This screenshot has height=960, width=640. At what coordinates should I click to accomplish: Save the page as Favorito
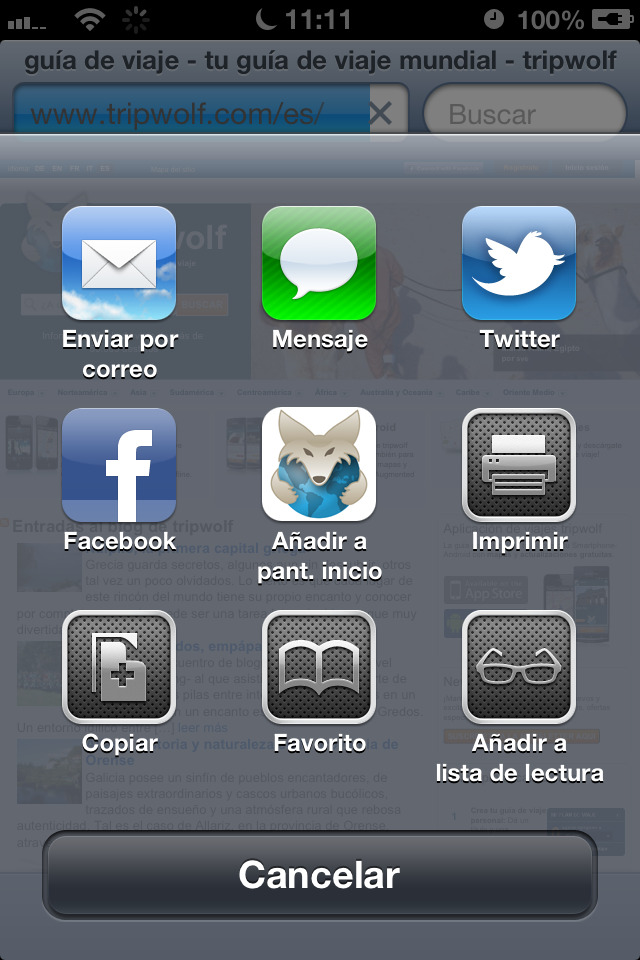click(319, 668)
